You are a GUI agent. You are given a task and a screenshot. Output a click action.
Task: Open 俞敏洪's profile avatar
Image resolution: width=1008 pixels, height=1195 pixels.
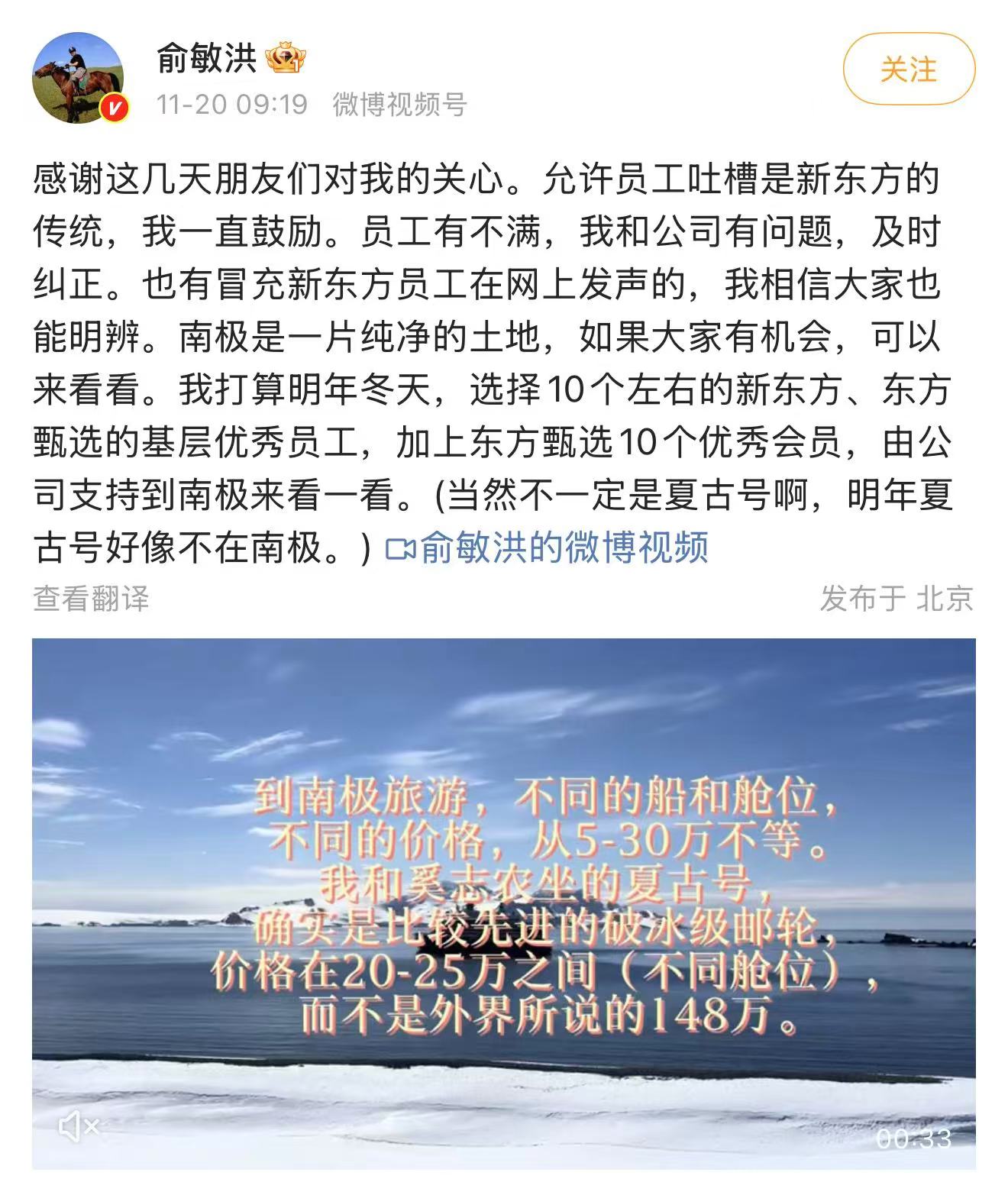(x=79, y=76)
